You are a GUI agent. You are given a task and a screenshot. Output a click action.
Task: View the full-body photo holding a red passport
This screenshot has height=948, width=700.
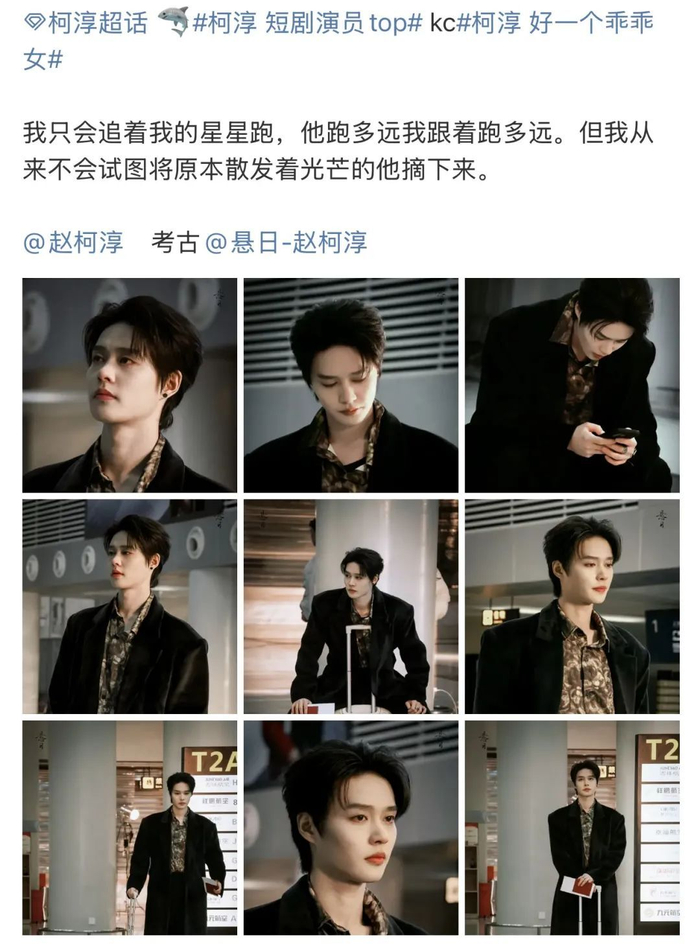(x=572, y=828)
